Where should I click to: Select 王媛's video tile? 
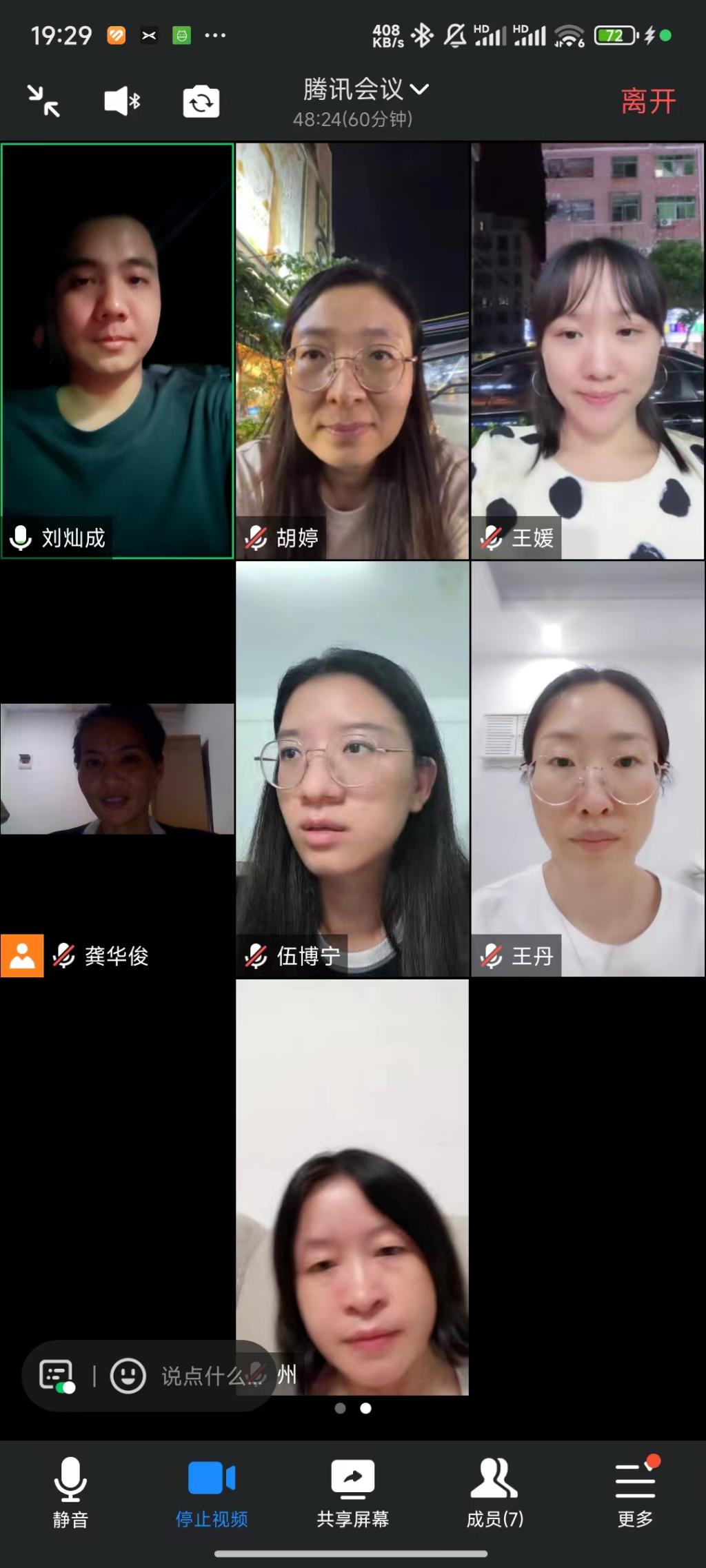point(587,350)
